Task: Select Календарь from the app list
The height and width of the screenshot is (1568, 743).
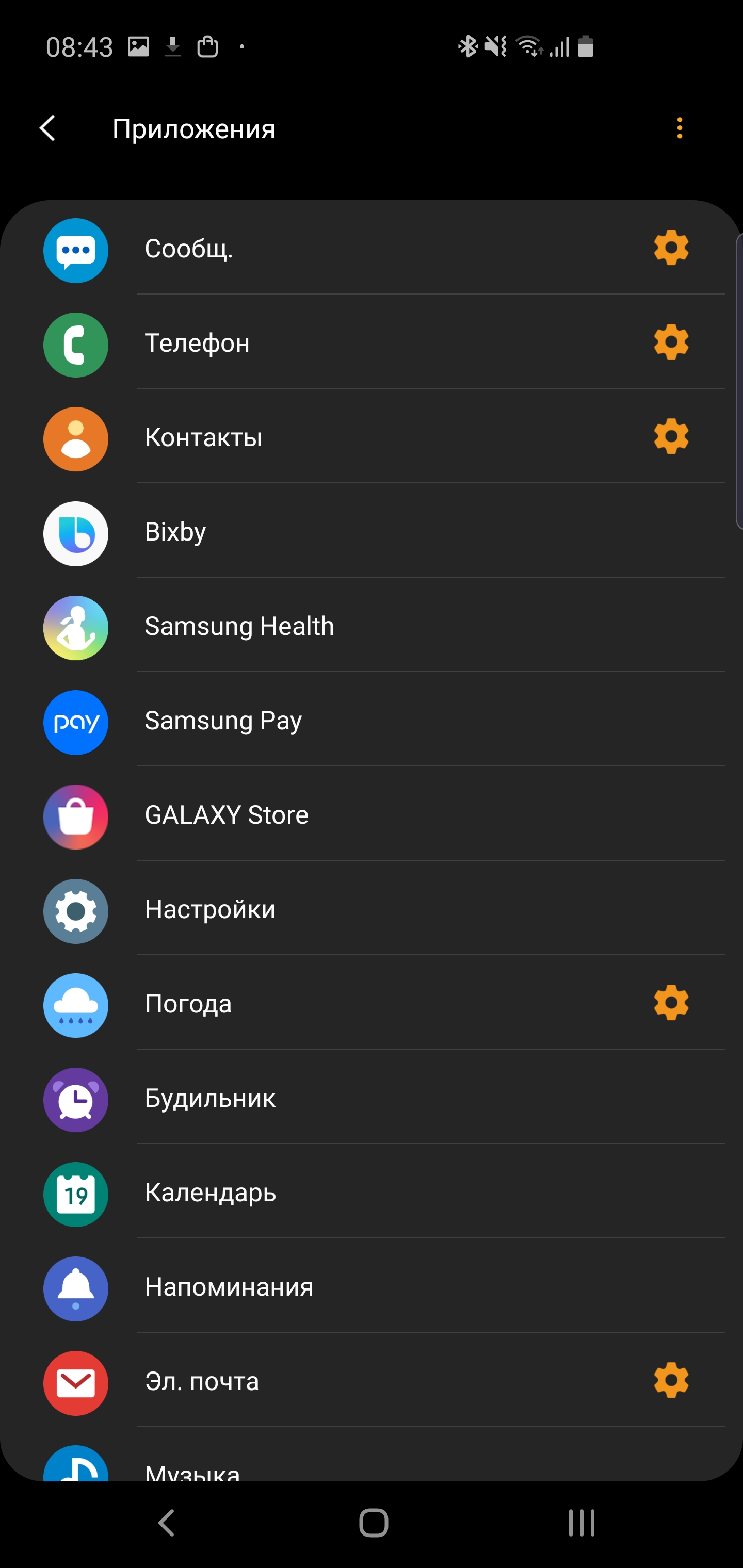Action: (x=365, y=1193)
